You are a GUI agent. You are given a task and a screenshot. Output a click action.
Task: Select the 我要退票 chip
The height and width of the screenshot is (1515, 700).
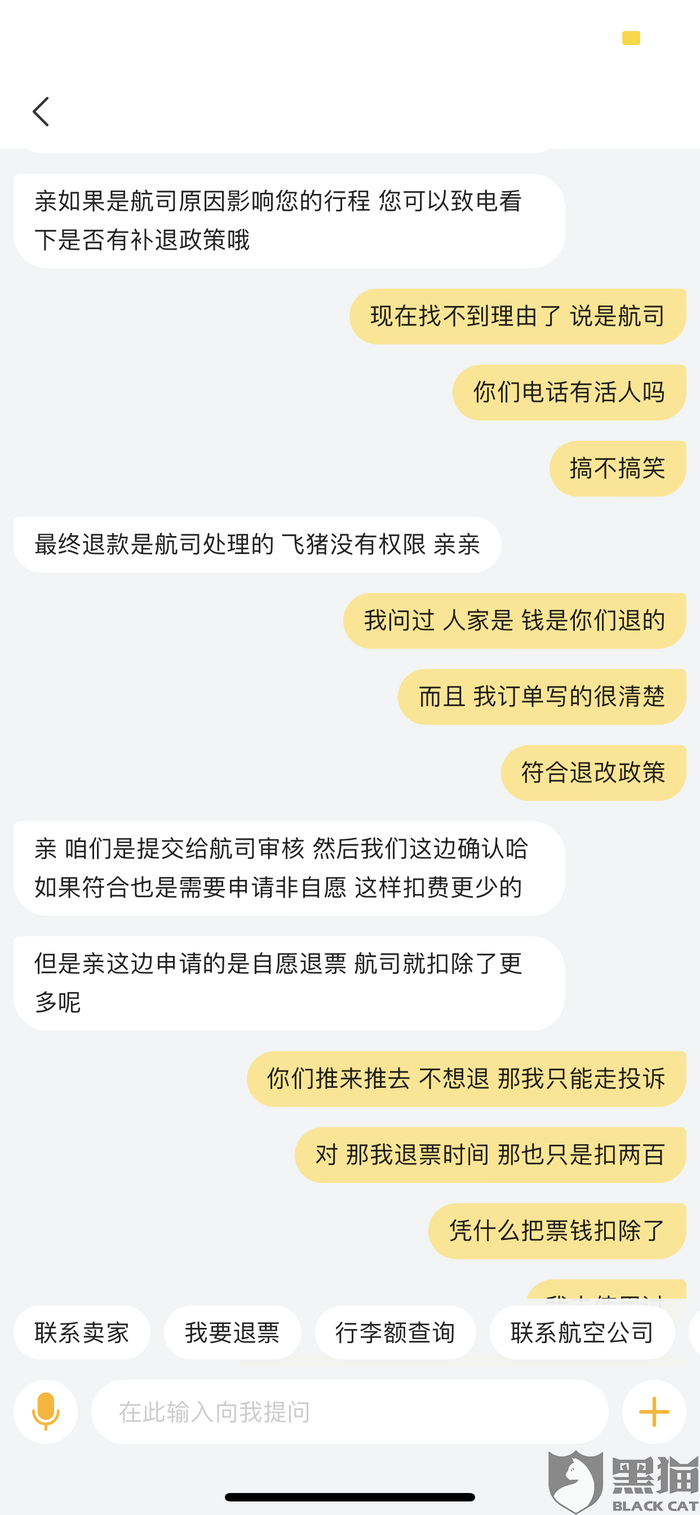[232, 1332]
